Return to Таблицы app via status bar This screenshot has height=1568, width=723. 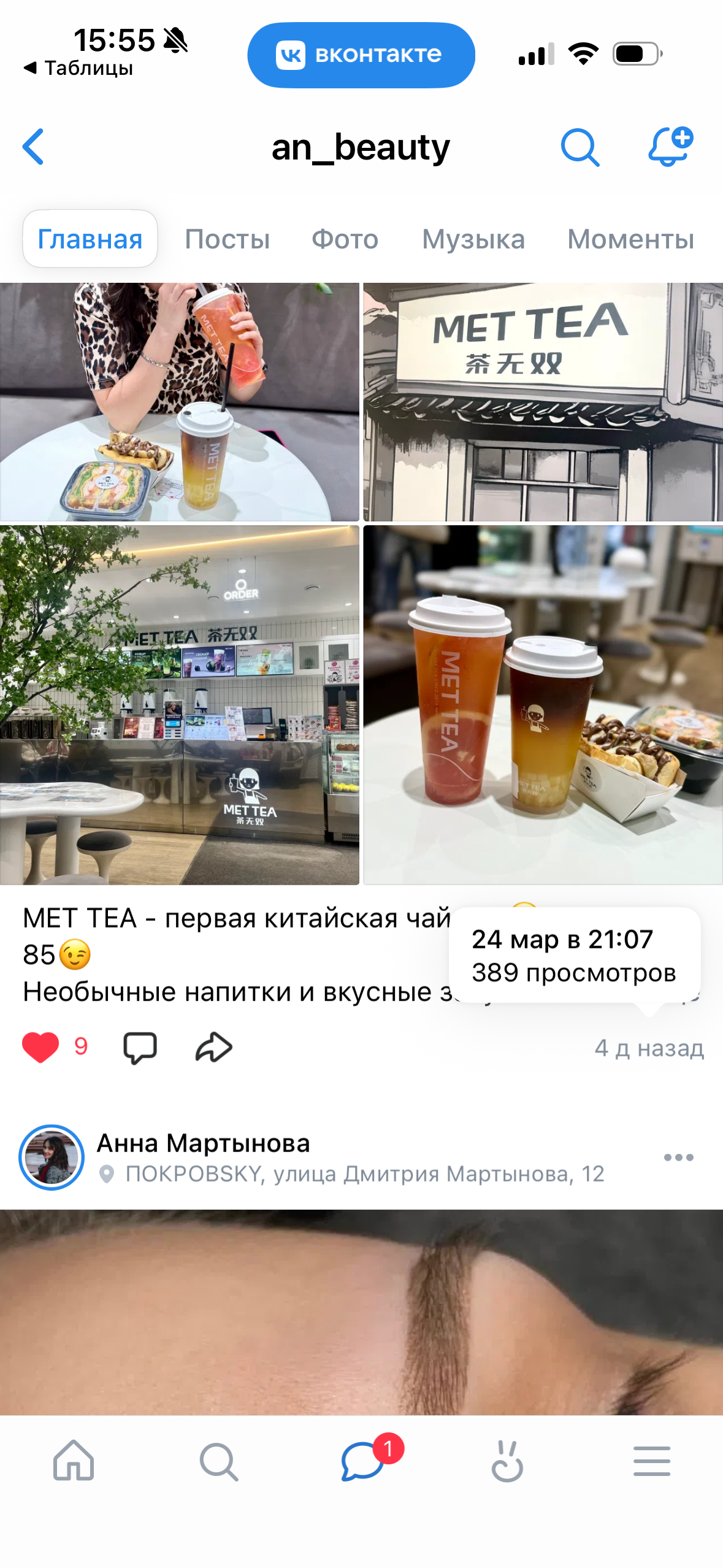(78, 68)
